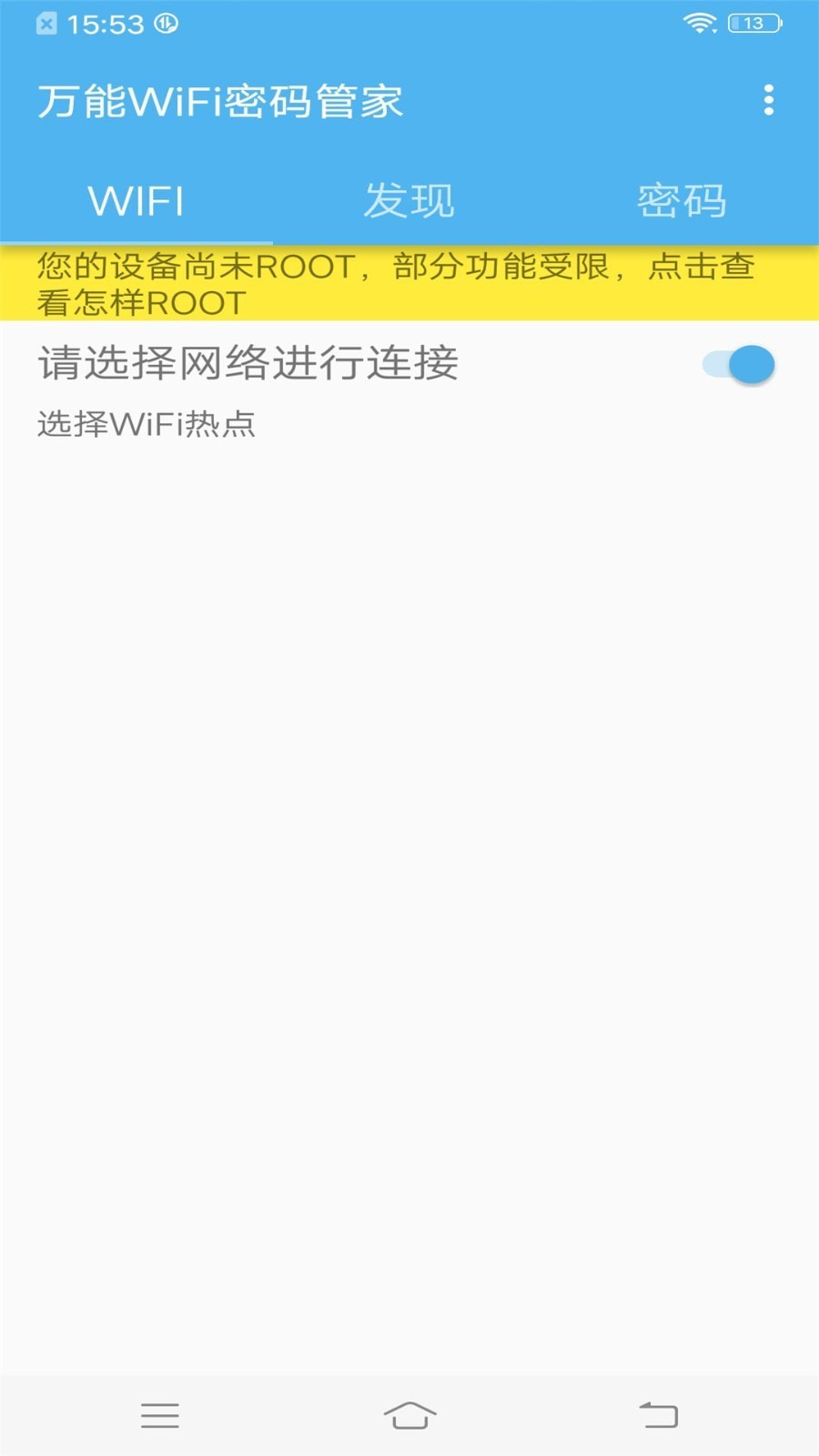
Task: Switch to the 密码 tab
Action: click(682, 200)
